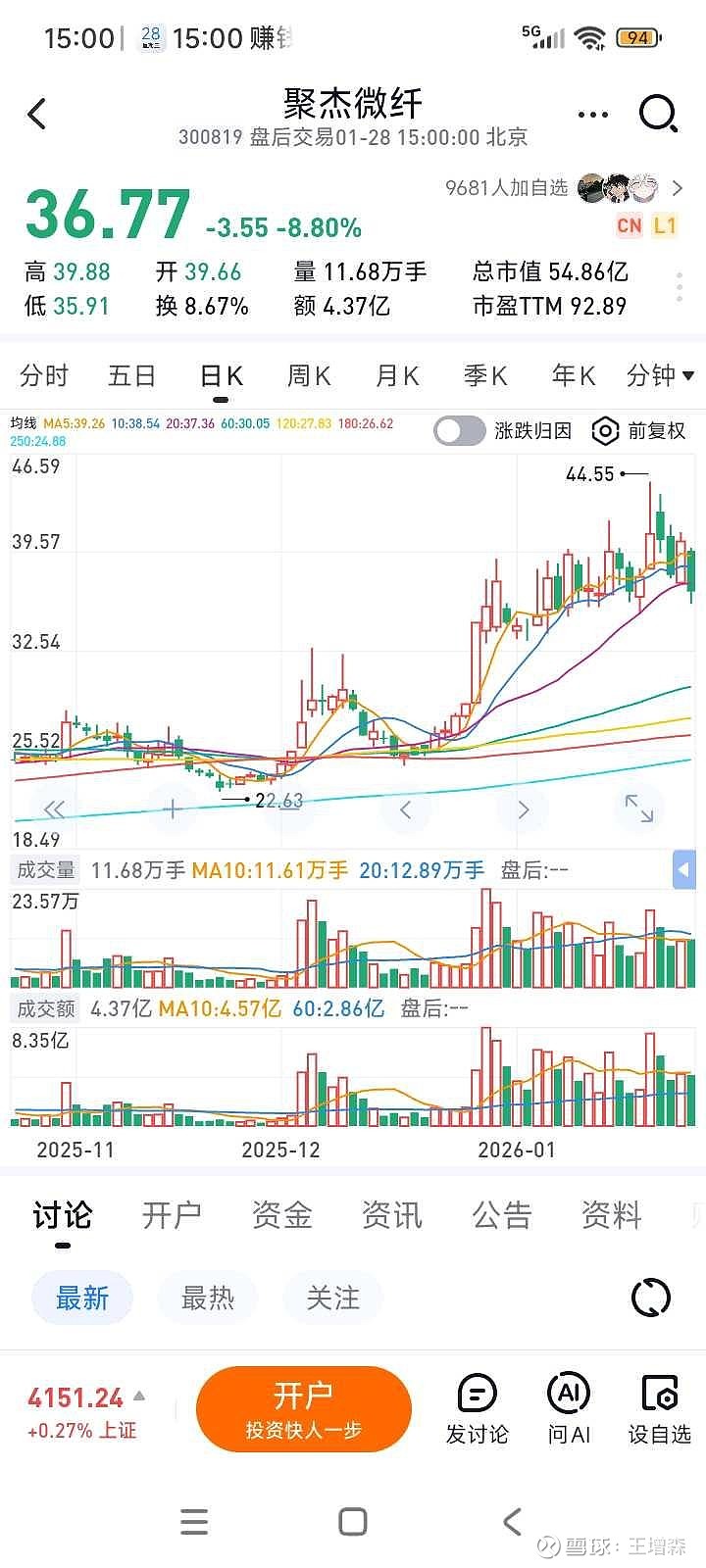
Task: Ask AI about this stock
Action: [569, 1409]
